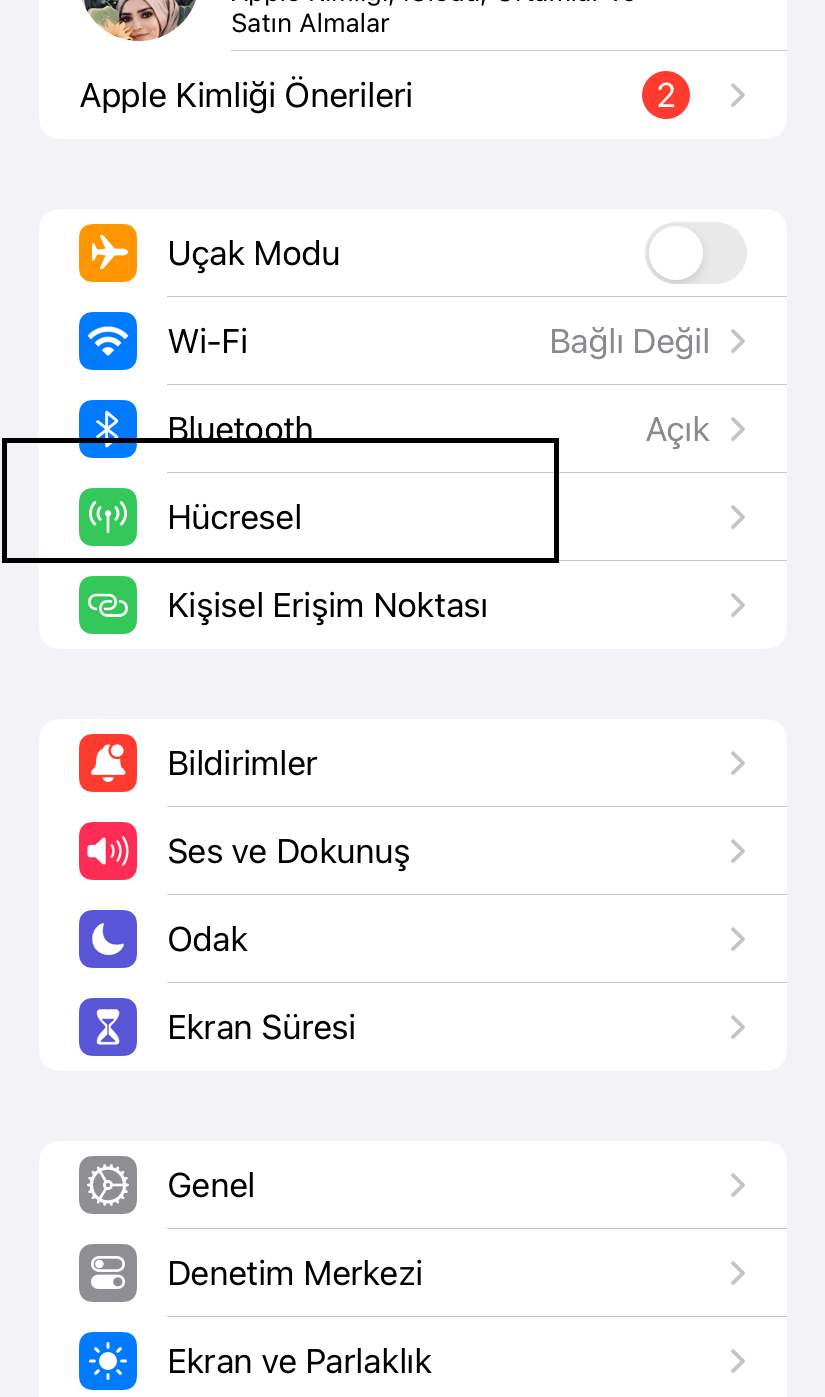Open the Kişisel Erişim Noktası chain icon

pos(107,605)
